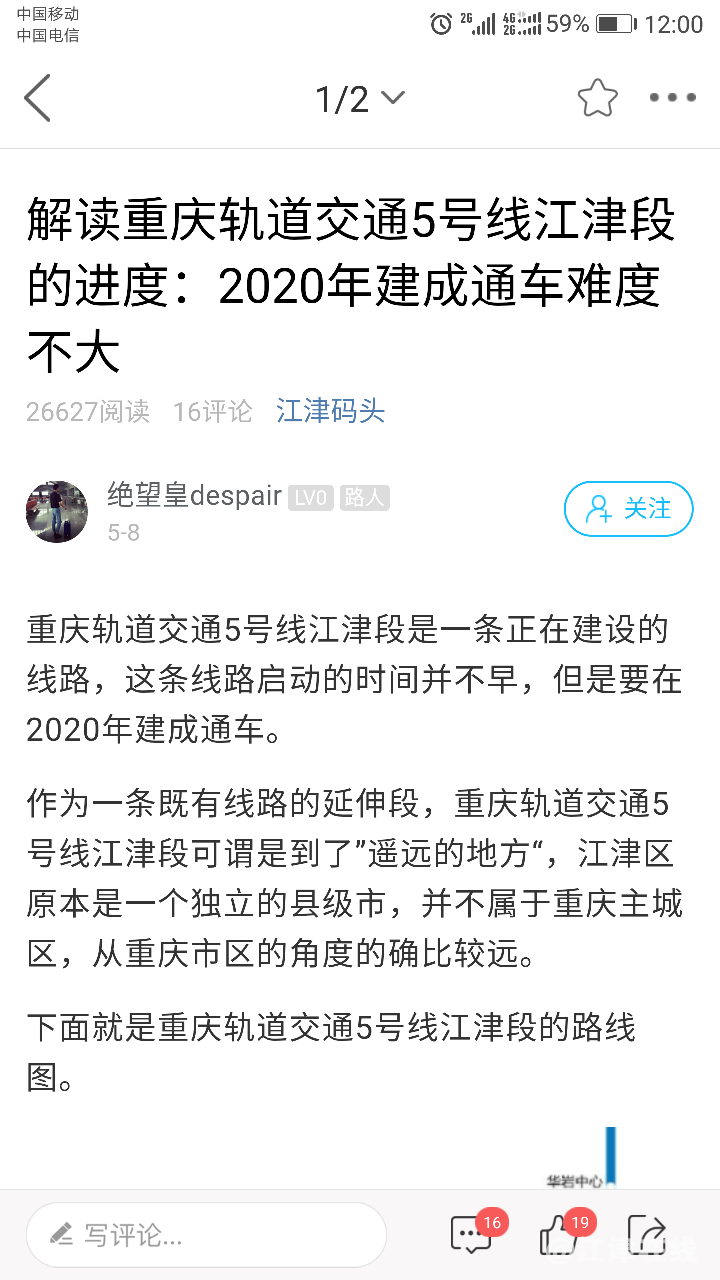Tap the 写评论 comment field
This screenshot has width=720, height=1280.
click(x=206, y=1235)
